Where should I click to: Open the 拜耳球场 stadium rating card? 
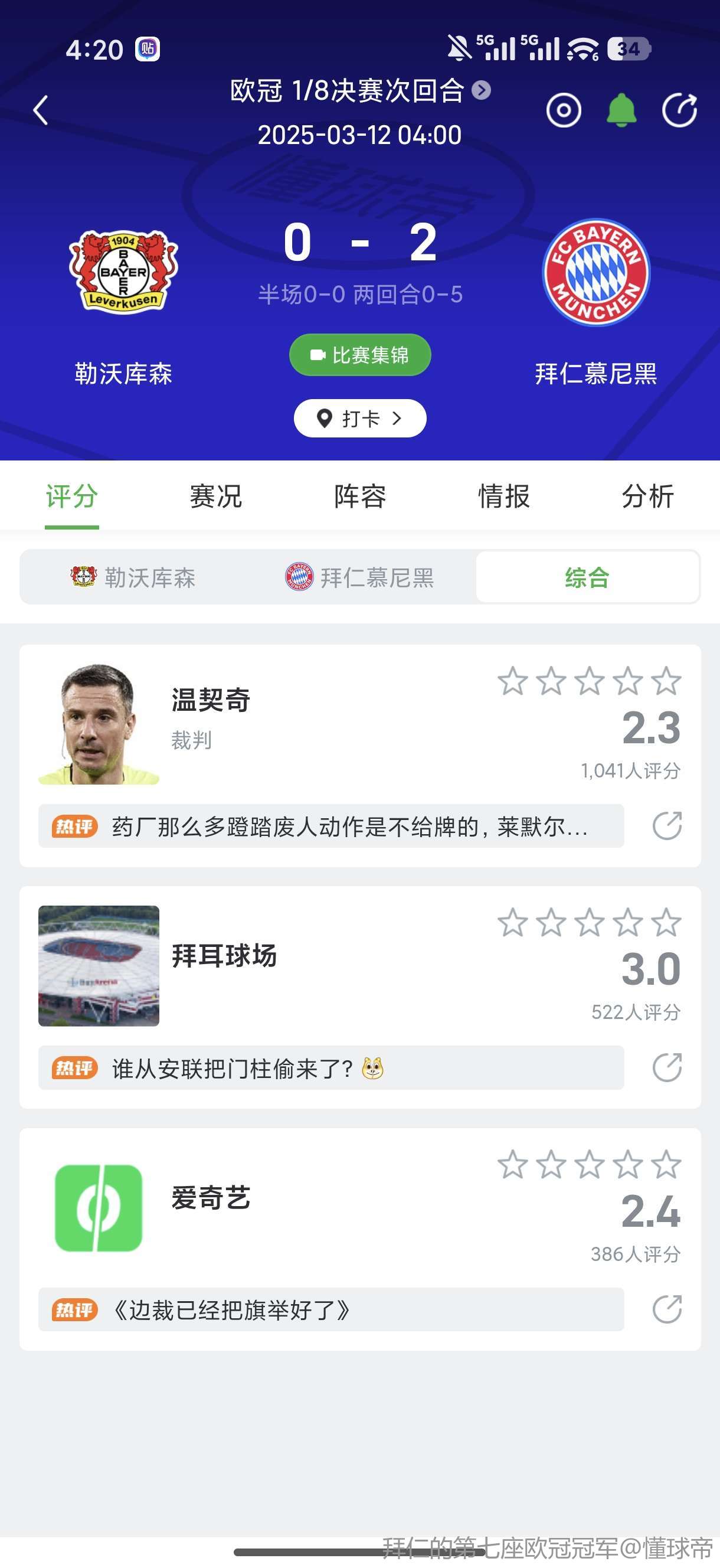pyautogui.click(x=224, y=956)
